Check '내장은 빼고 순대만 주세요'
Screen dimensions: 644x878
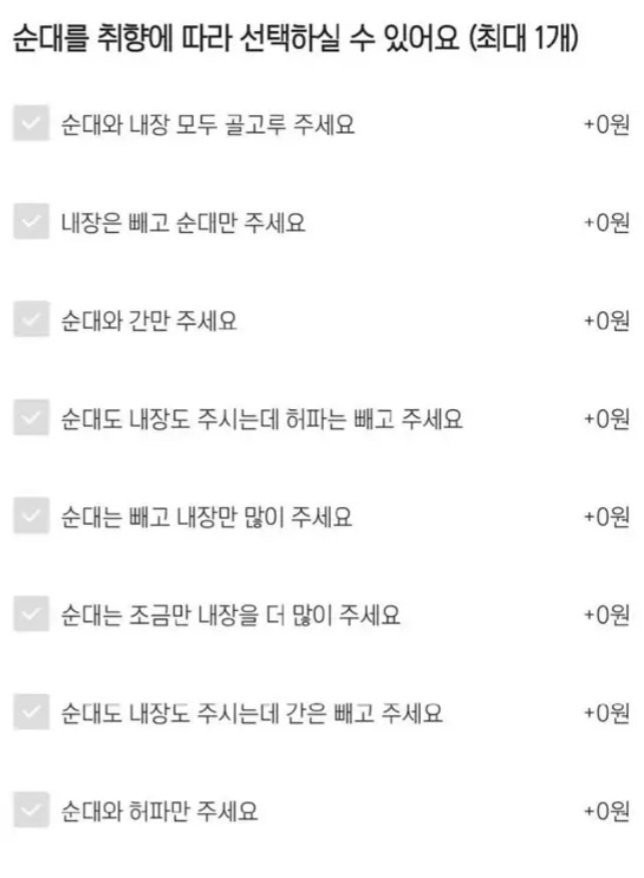(31, 223)
